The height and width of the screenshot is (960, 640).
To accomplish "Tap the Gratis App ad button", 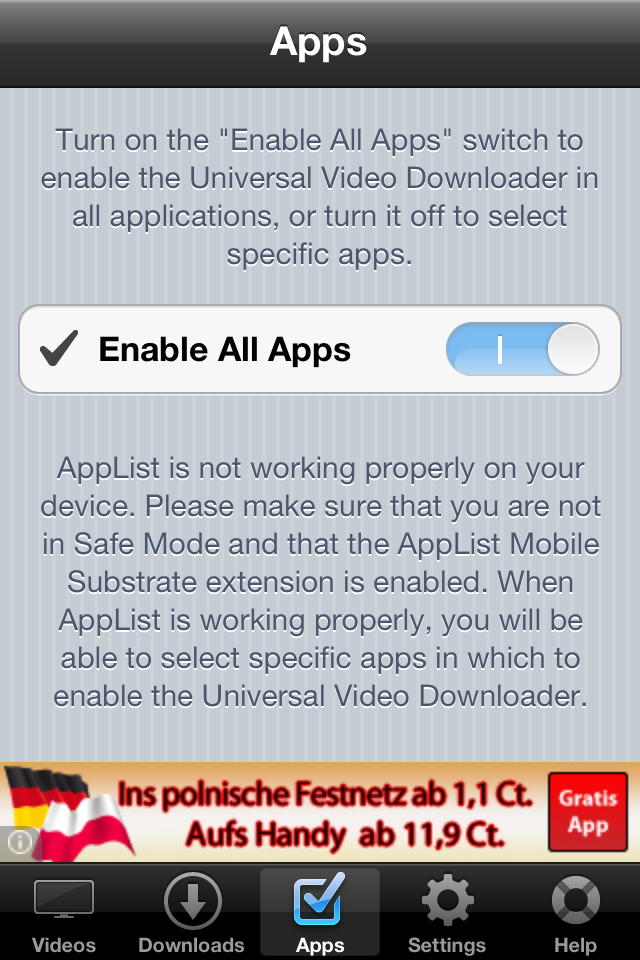I will point(587,812).
